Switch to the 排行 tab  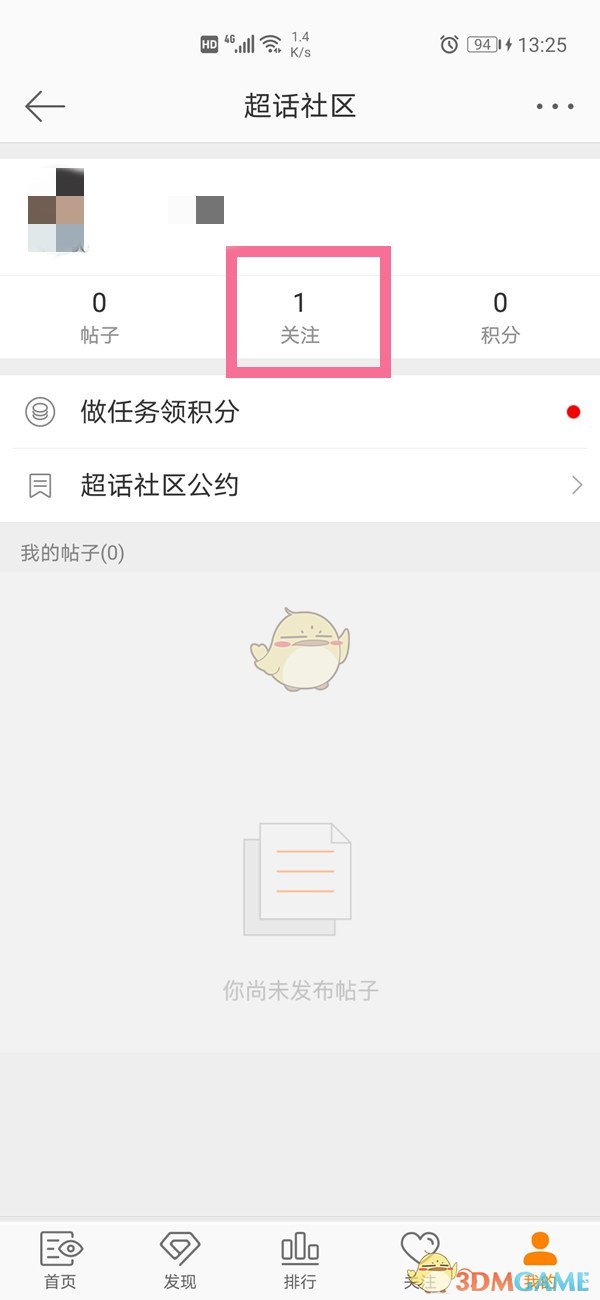tap(300, 1260)
